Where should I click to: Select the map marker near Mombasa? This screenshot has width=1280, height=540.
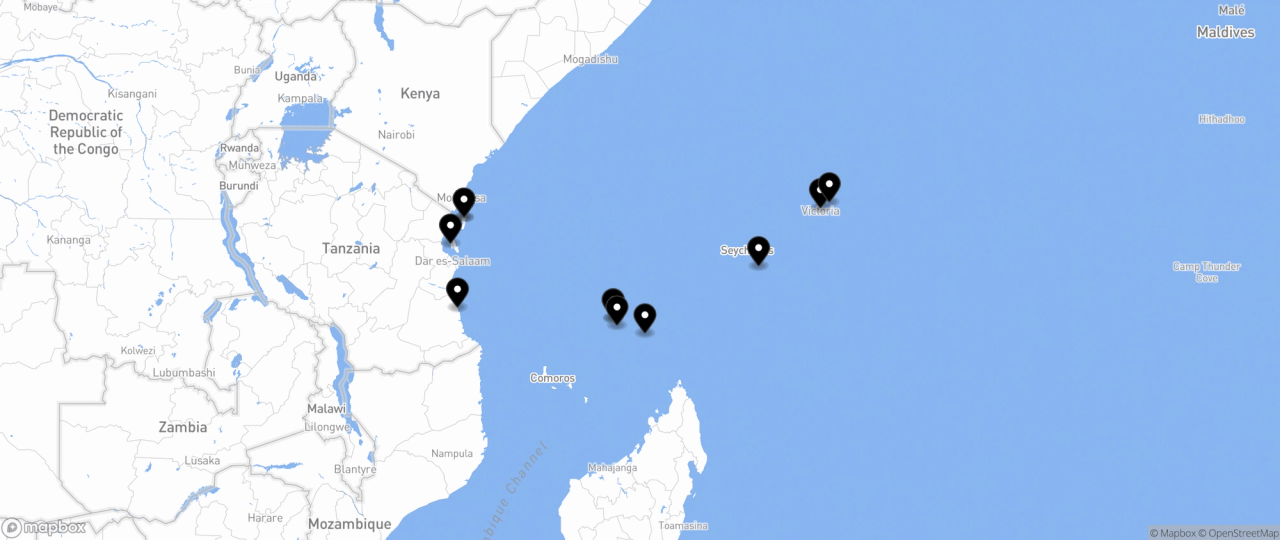pos(463,201)
